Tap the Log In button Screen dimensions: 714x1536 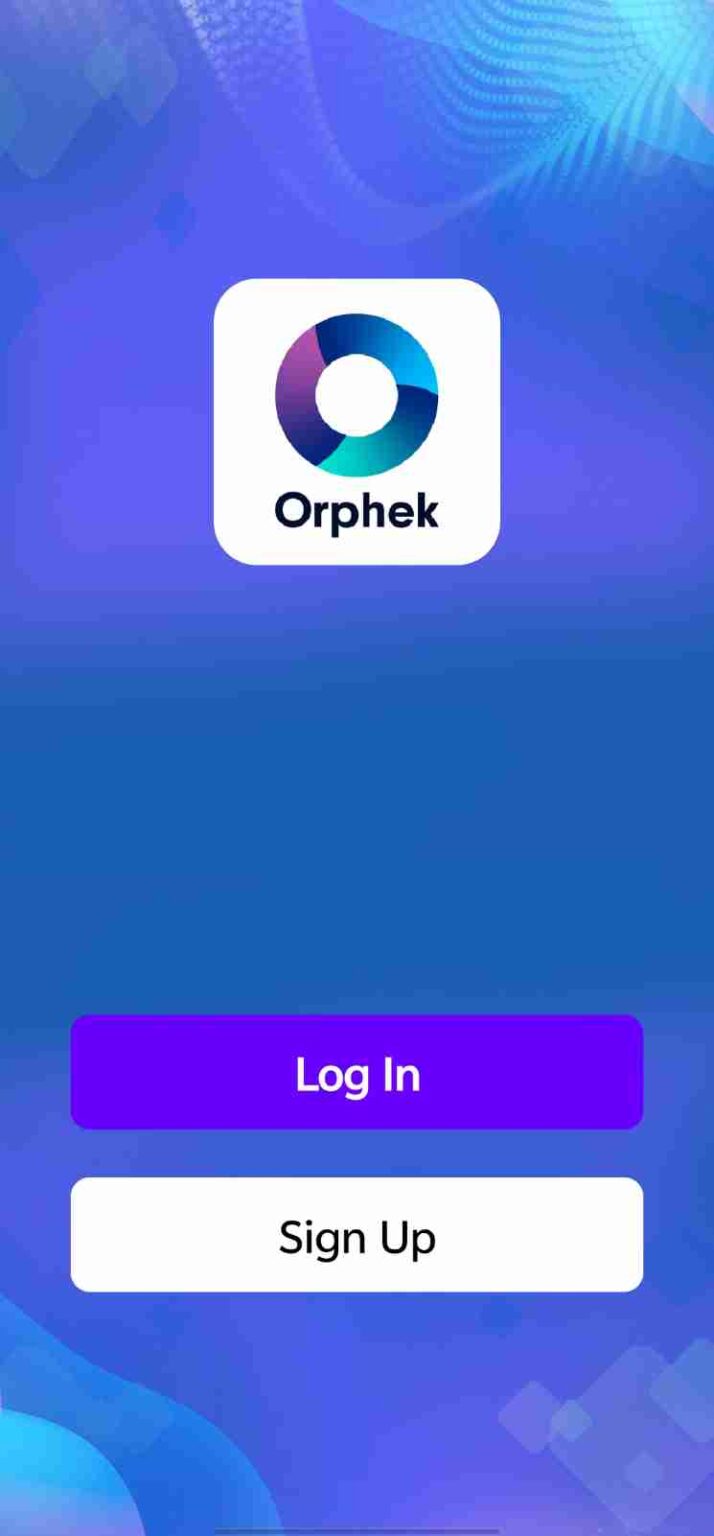(357, 1072)
